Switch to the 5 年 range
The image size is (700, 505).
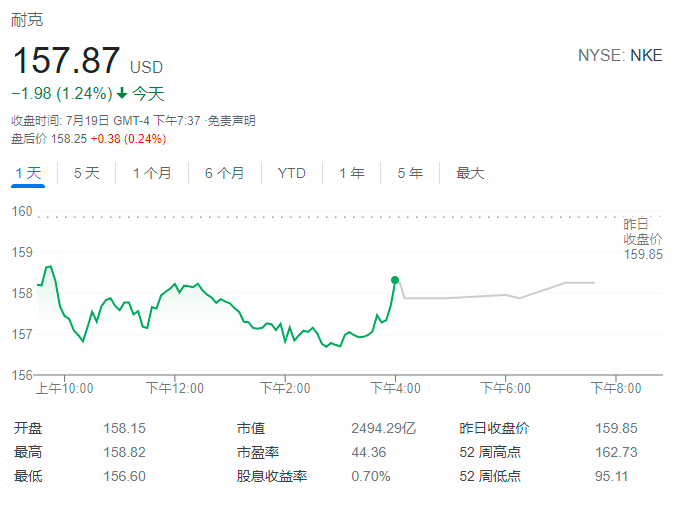(410, 173)
